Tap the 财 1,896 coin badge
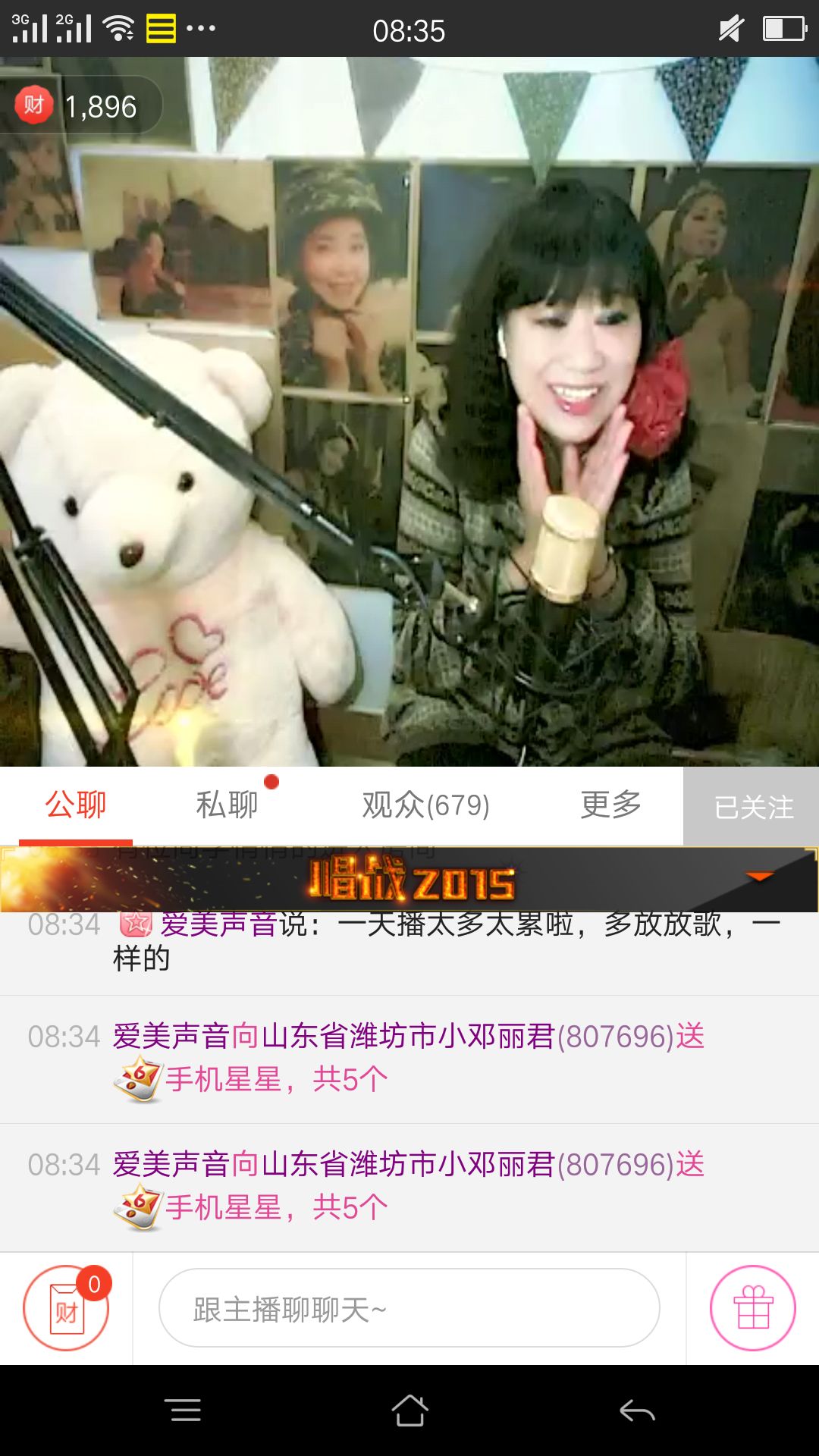819x1456 pixels. (80, 106)
